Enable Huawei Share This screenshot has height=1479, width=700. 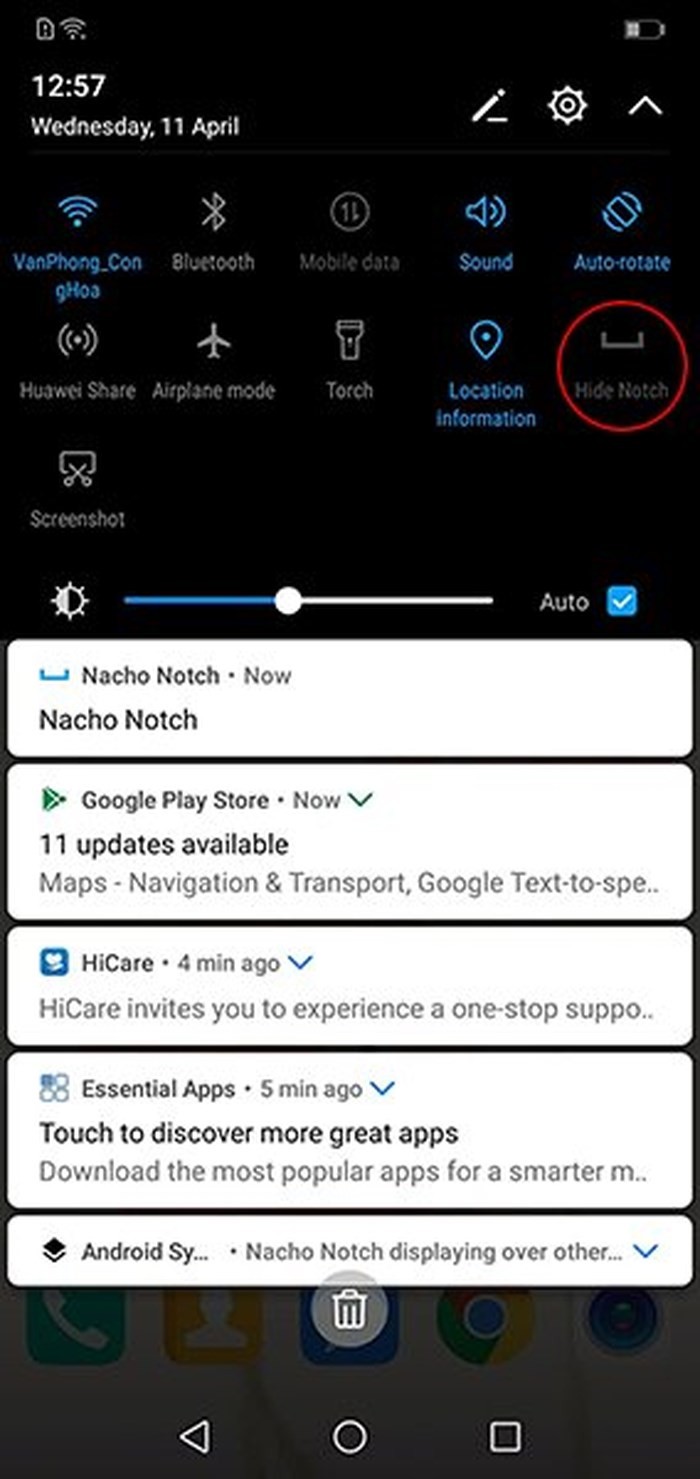click(77, 342)
